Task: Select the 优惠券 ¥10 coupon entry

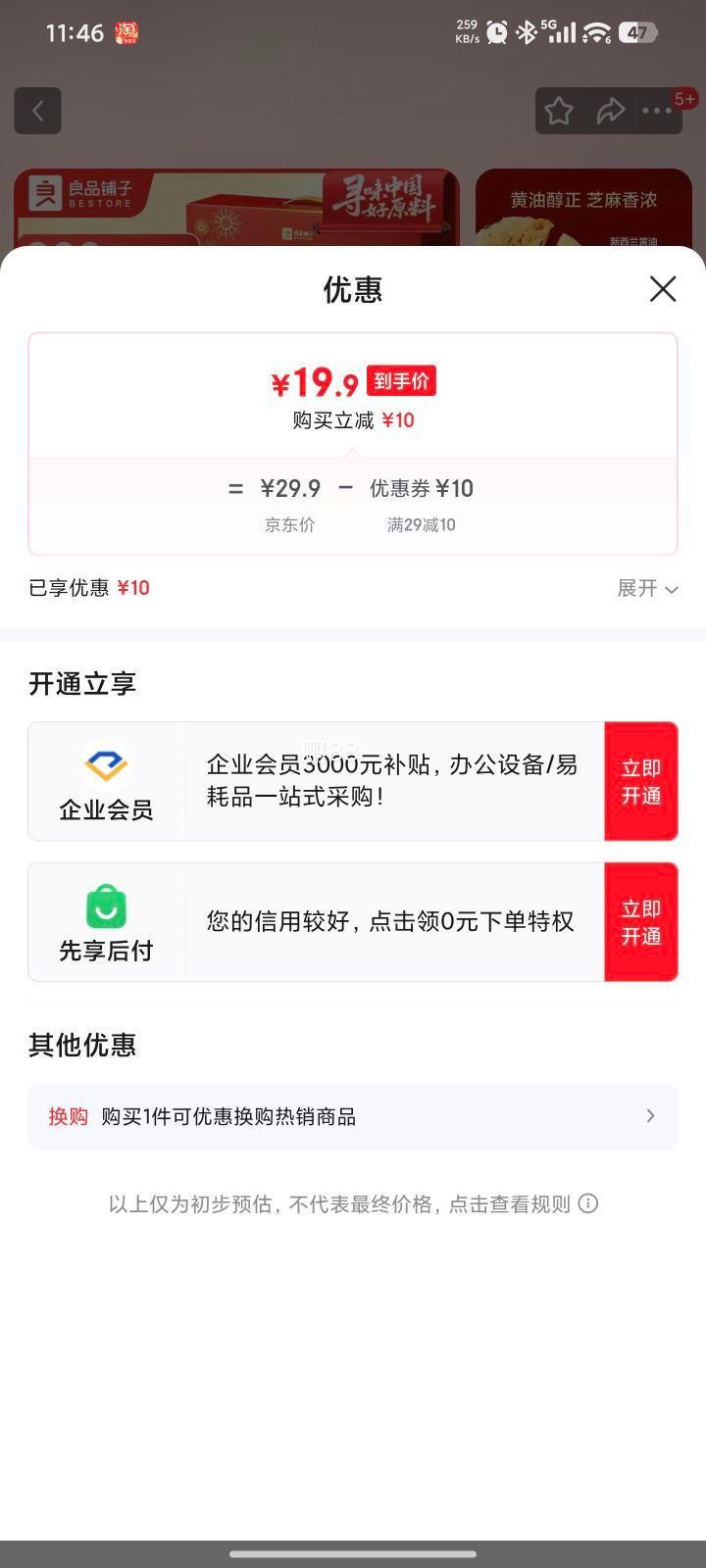Action: coord(420,488)
